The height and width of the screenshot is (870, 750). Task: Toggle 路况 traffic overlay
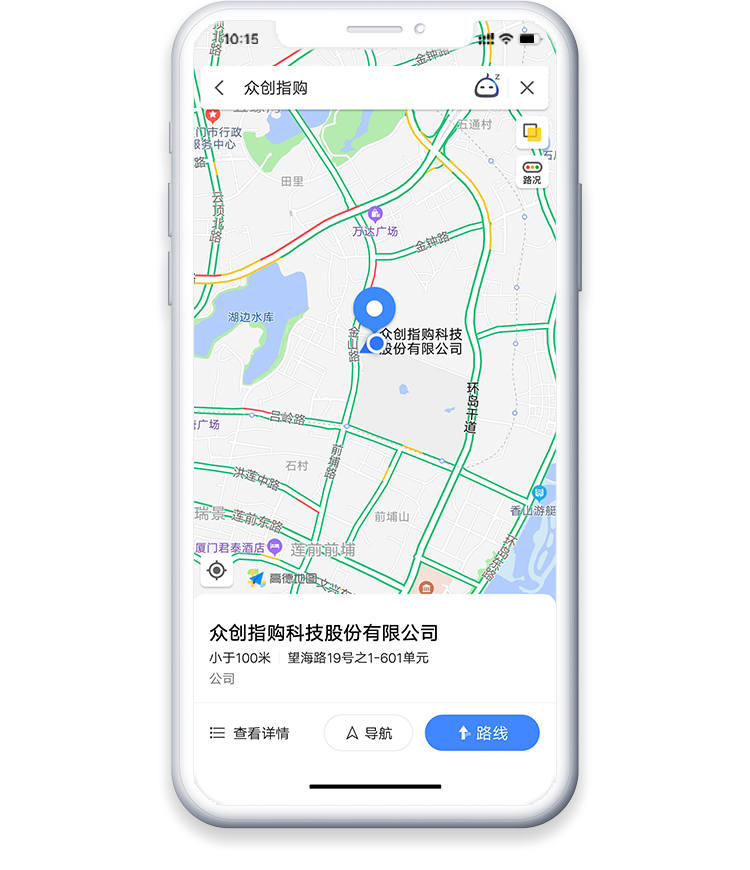click(x=532, y=172)
